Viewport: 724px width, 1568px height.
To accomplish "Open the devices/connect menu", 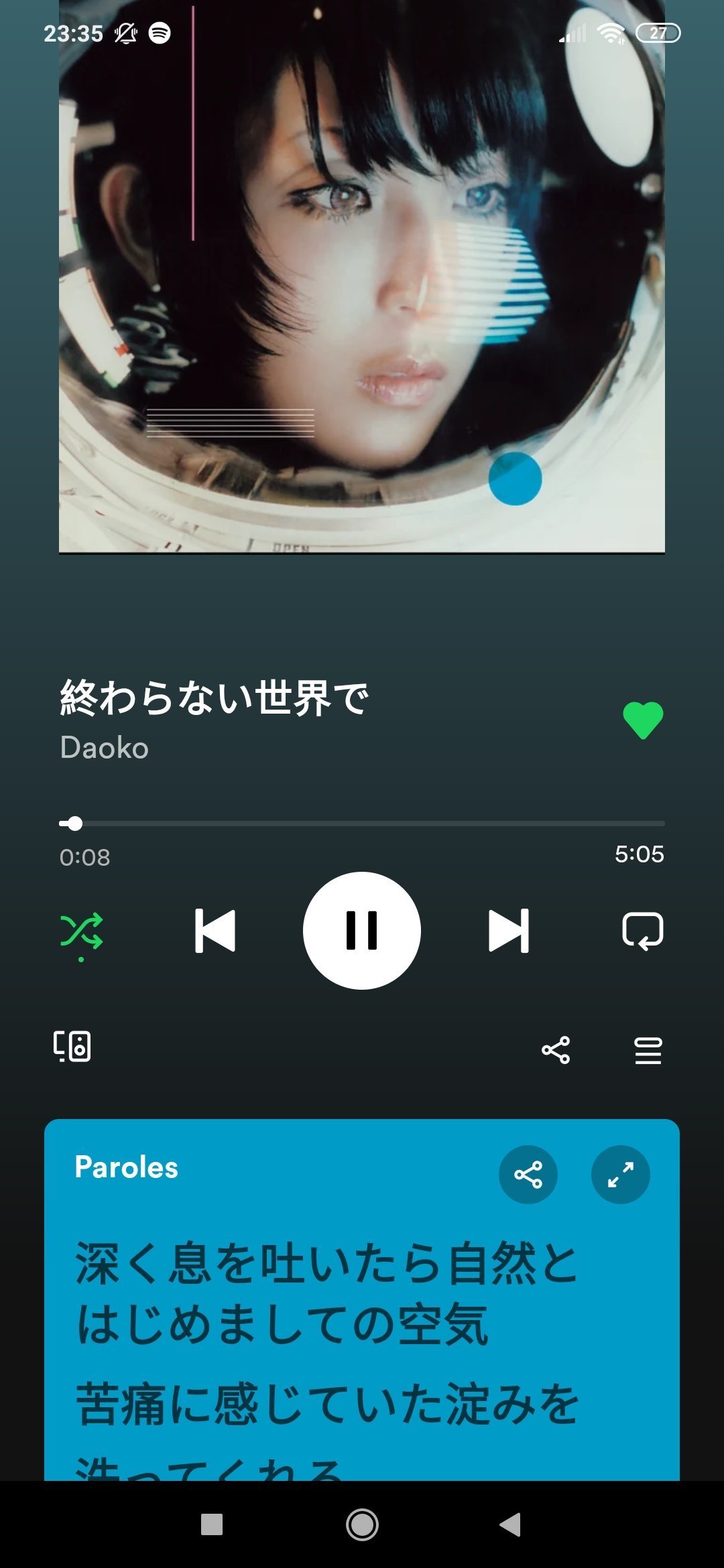I will tap(72, 1046).
